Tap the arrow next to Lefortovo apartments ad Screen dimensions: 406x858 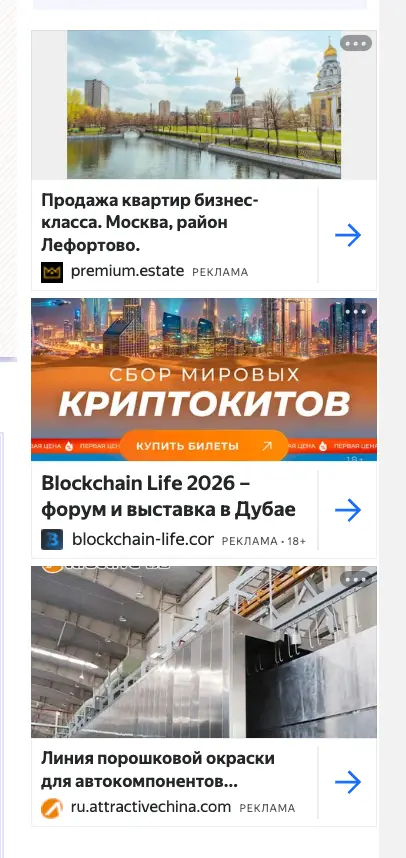tap(348, 236)
